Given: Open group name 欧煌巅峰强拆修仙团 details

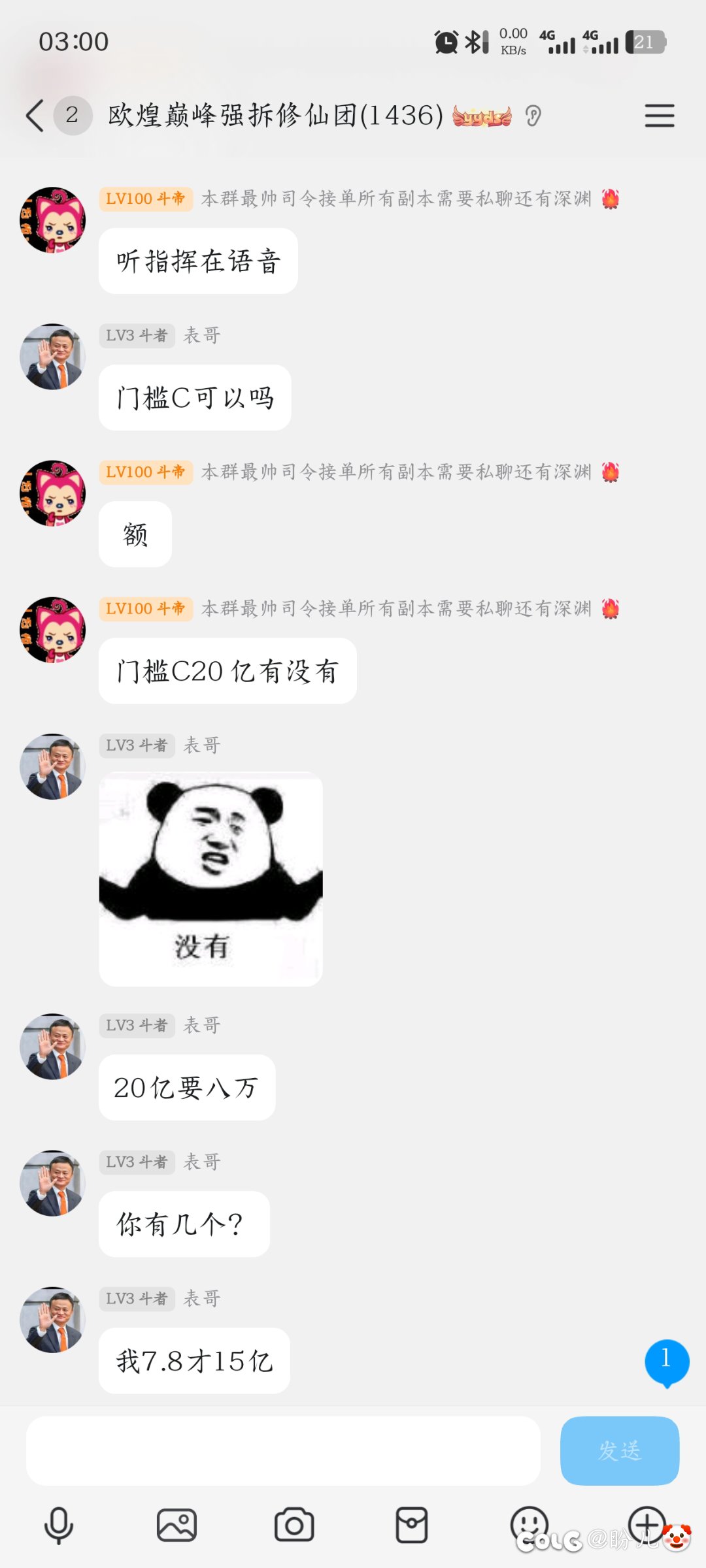Looking at the screenshot, I should pyautogui.click(x=275, y=114).
